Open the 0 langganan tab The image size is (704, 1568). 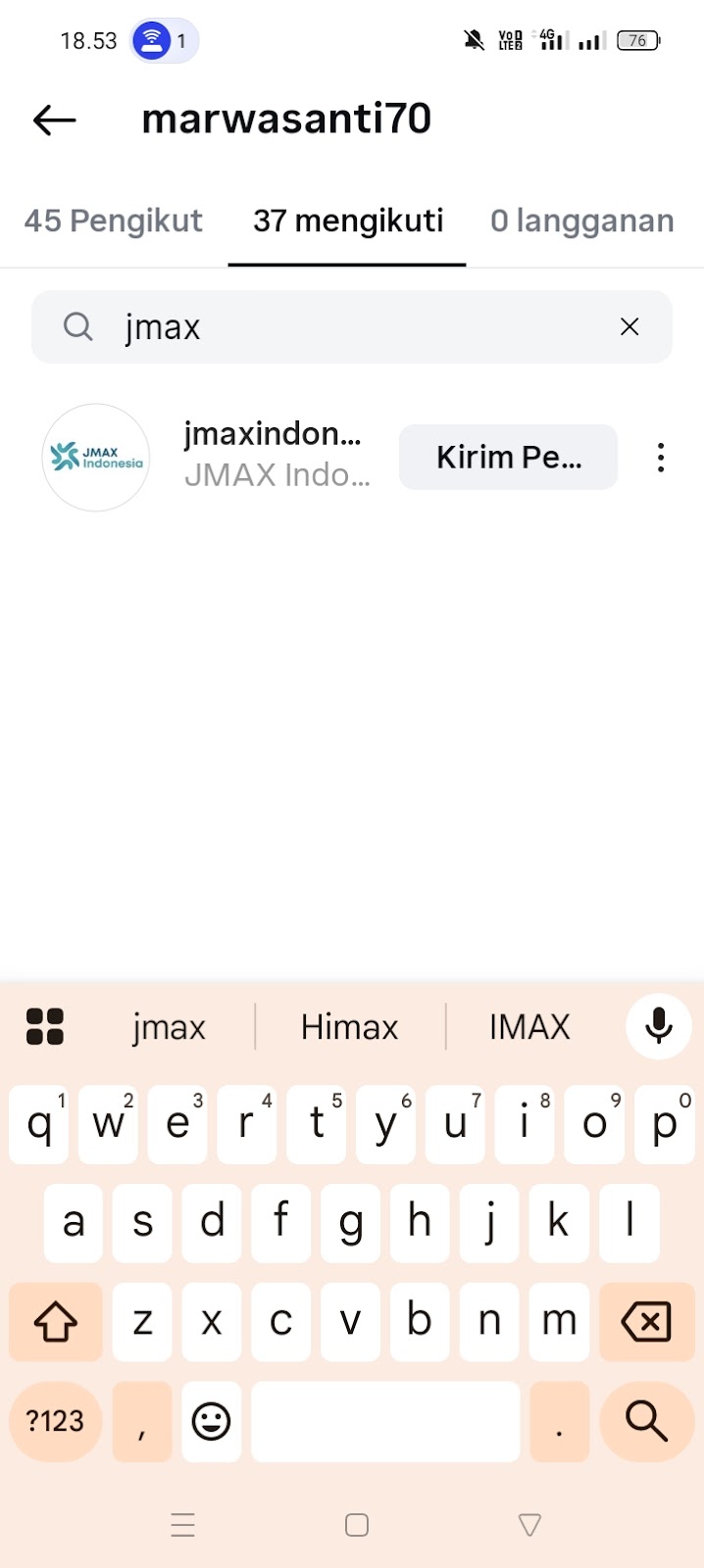[581, 221]
